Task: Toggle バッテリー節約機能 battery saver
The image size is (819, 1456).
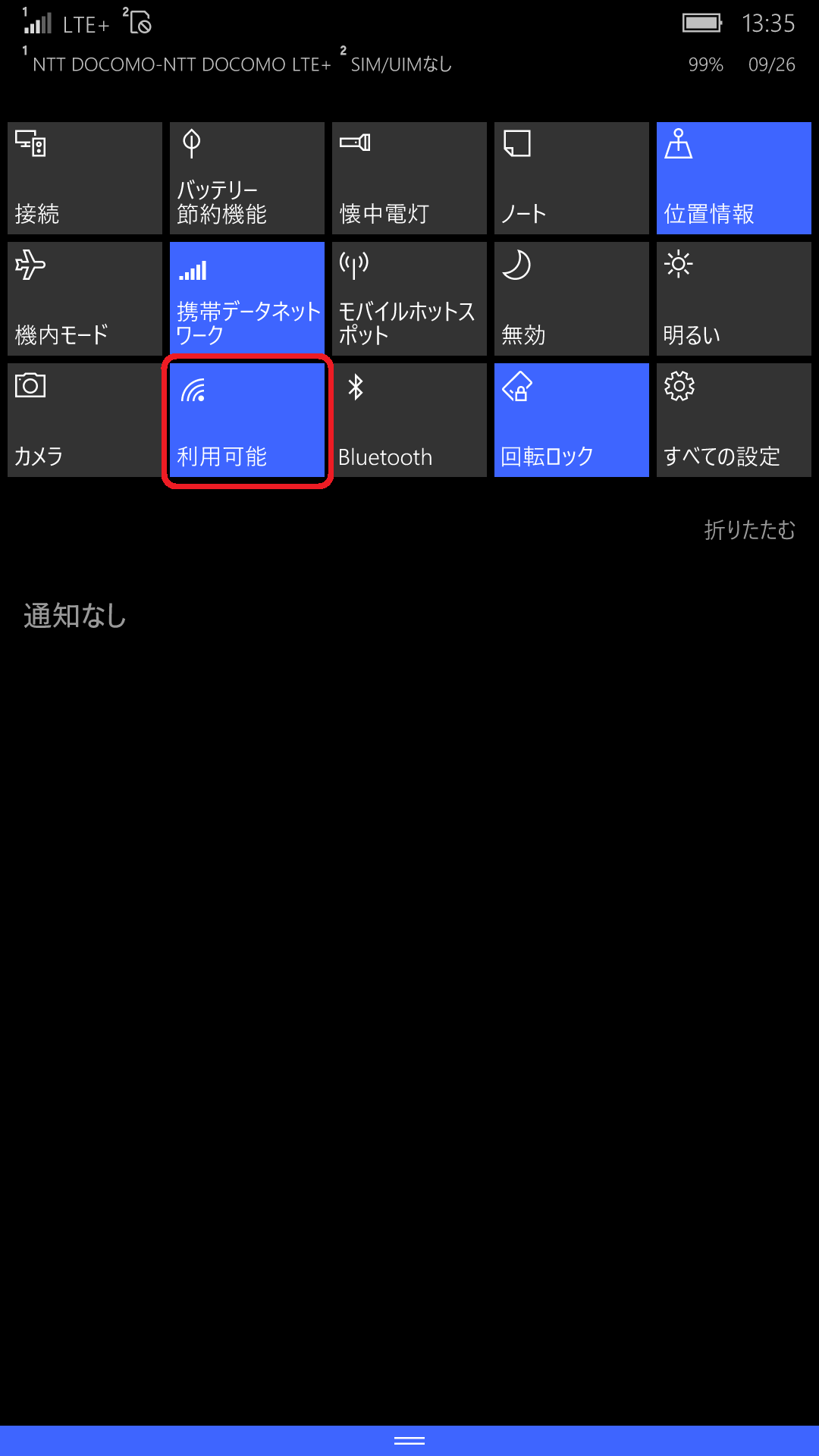Action: tap(247, 178)
